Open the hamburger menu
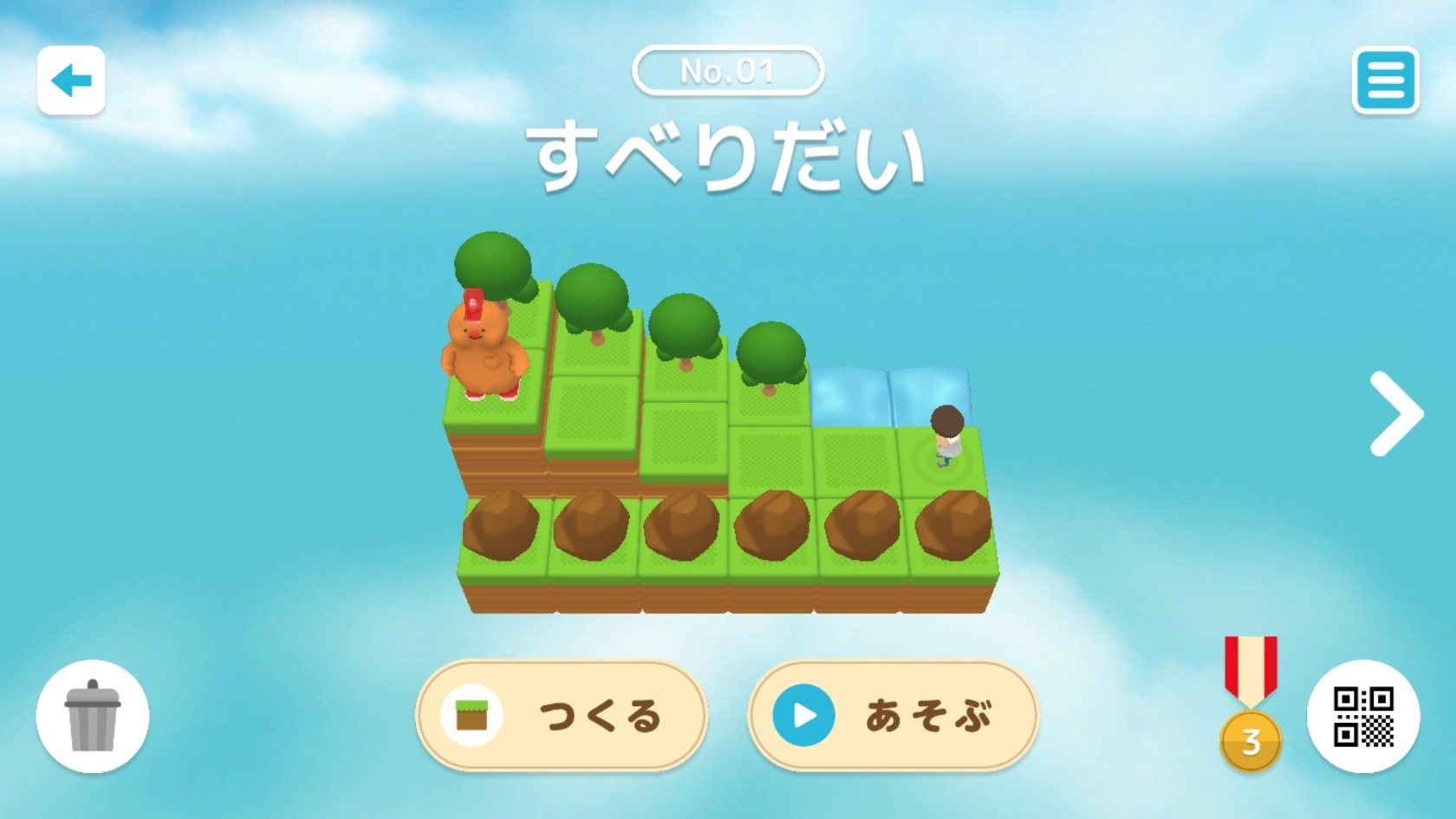The width and height of the screenshot is (1456, 819). [x=1385, y=81]
